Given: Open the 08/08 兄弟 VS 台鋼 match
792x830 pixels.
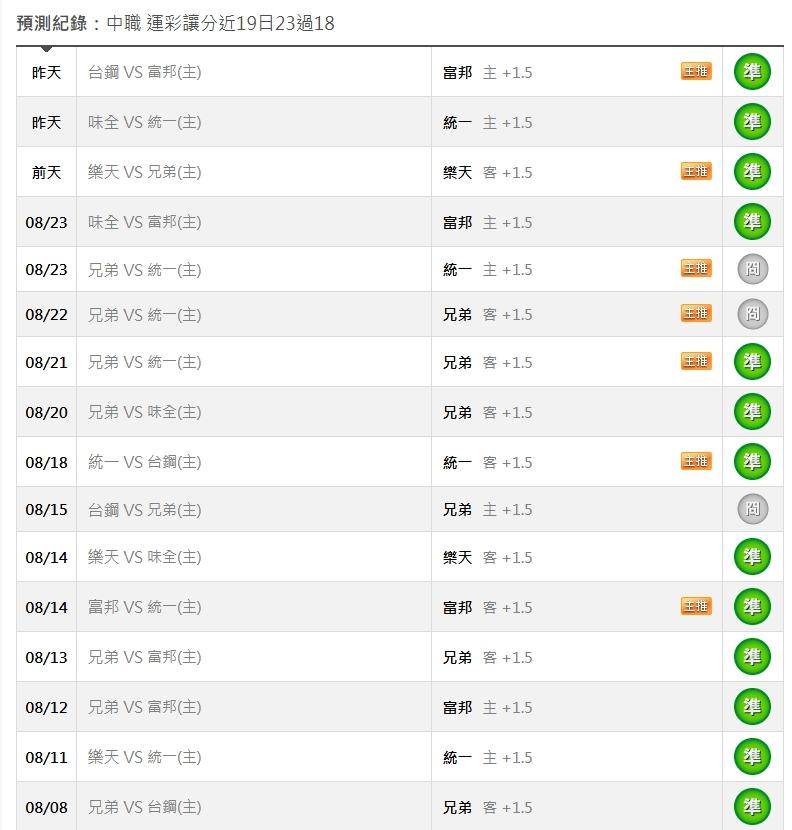Looking at the screenshot, I should click(145, 807).
